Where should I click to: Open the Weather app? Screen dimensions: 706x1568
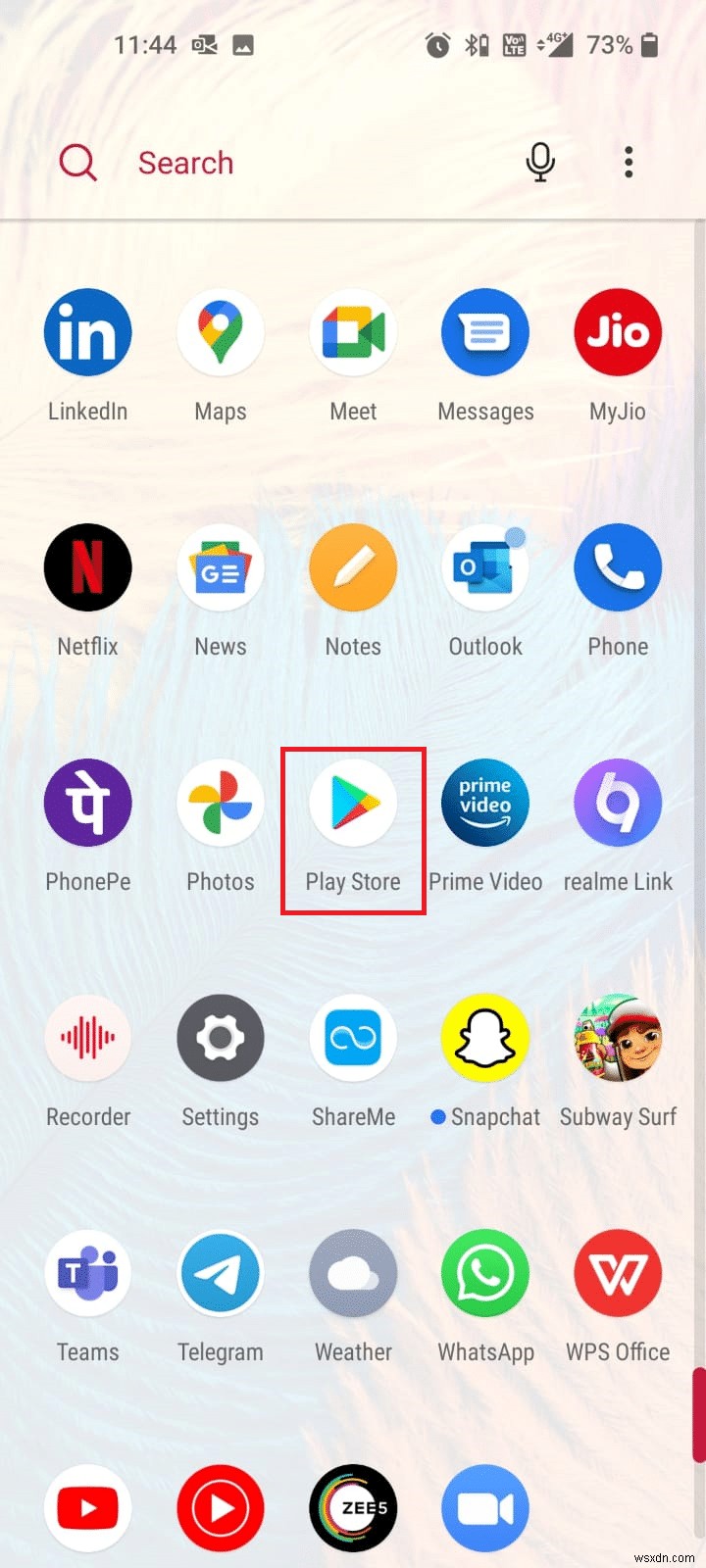(x=353, y=1273)
